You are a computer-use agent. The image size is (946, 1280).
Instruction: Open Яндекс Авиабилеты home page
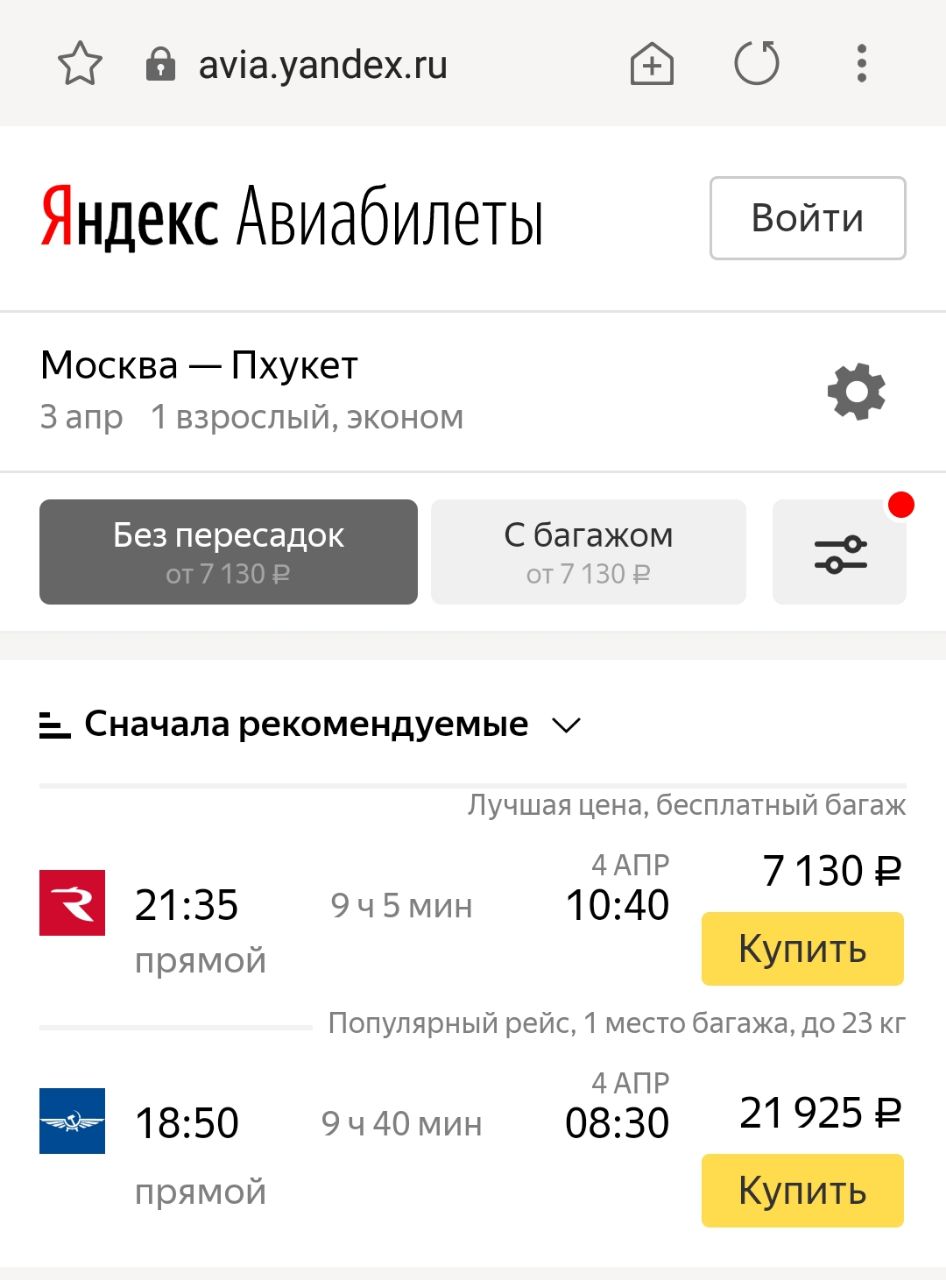[291, 218]
